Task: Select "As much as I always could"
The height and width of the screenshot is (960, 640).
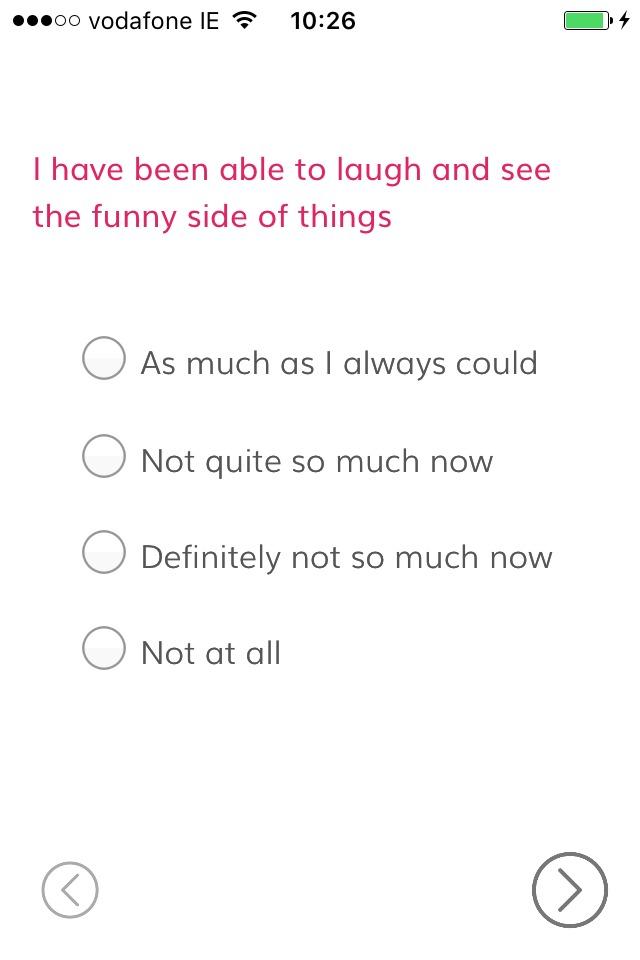Action: click(x=104, y=360)
